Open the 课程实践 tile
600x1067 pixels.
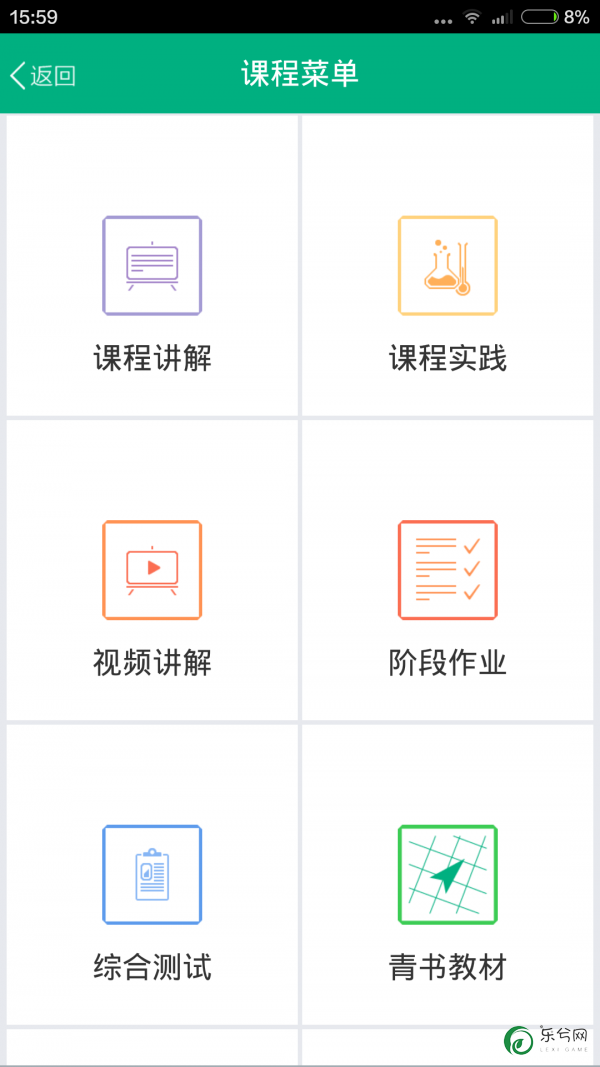(448, 265)
